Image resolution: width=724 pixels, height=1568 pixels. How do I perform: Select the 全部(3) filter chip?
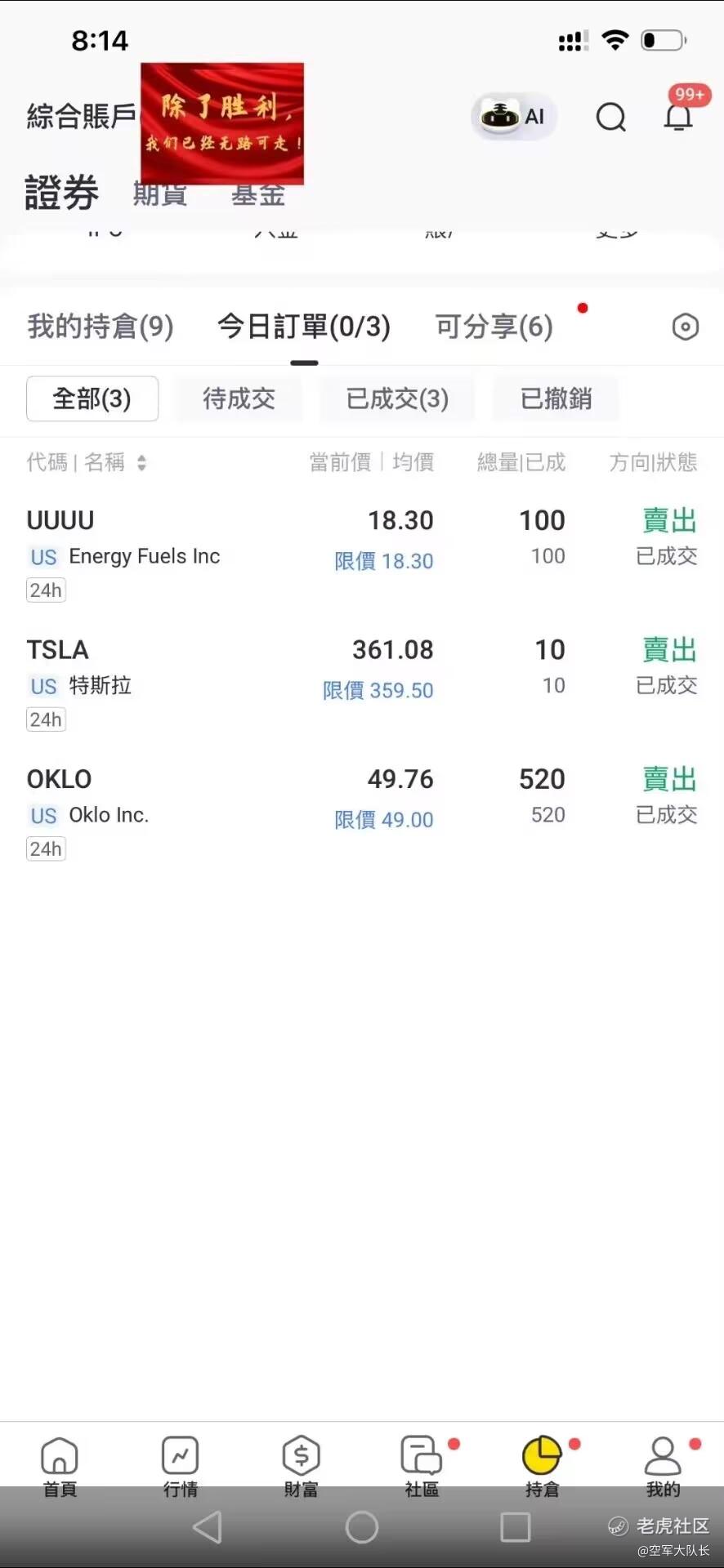point(92,399)
